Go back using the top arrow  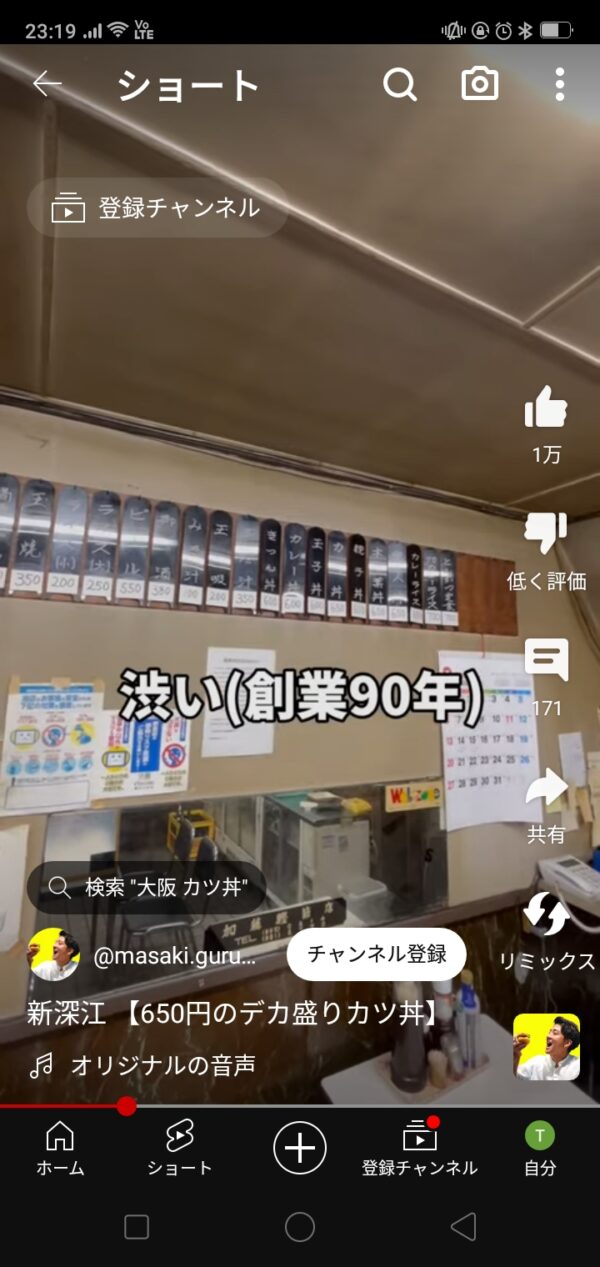tap(47, 85)
